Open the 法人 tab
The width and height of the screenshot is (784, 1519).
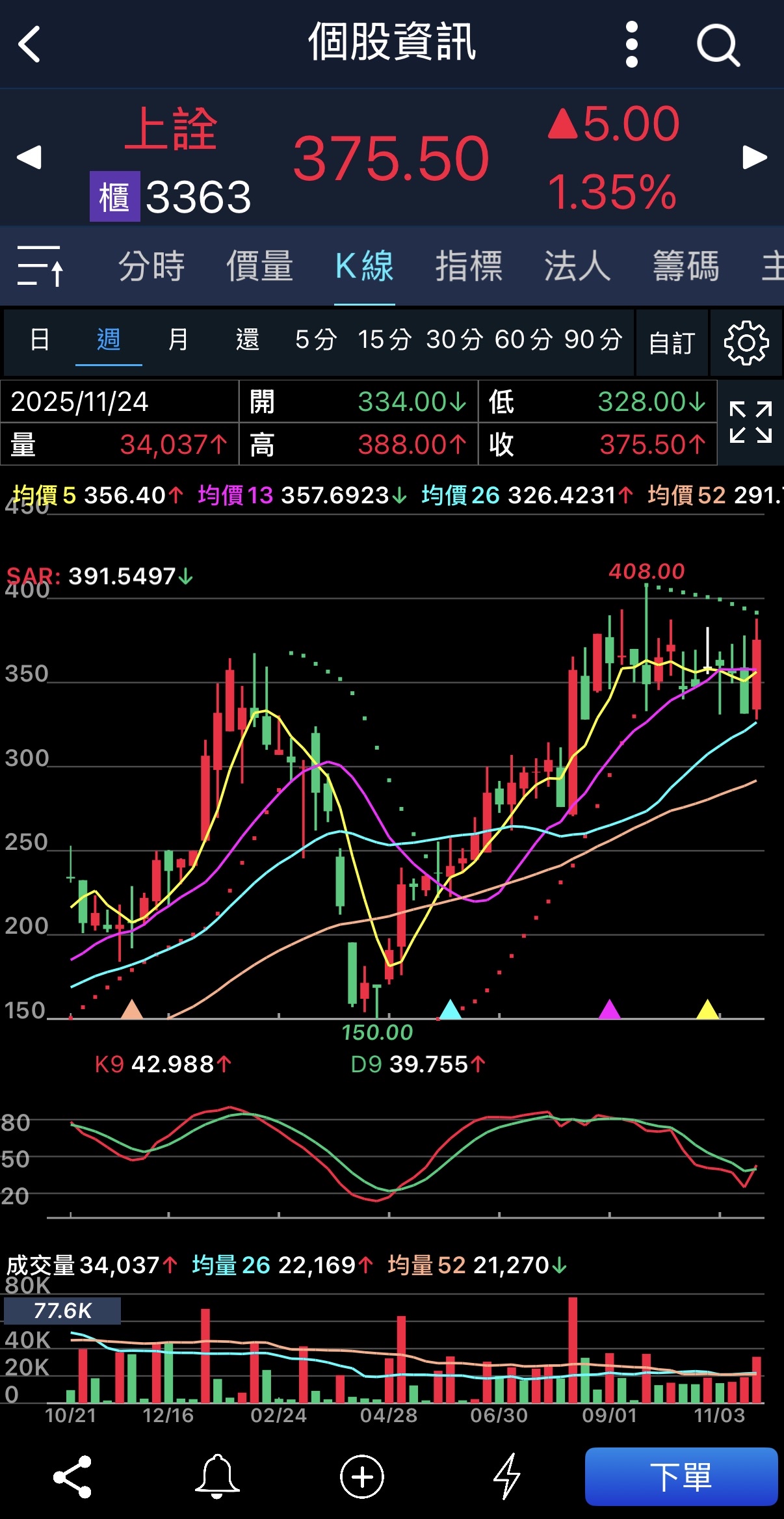pos(577,266)
